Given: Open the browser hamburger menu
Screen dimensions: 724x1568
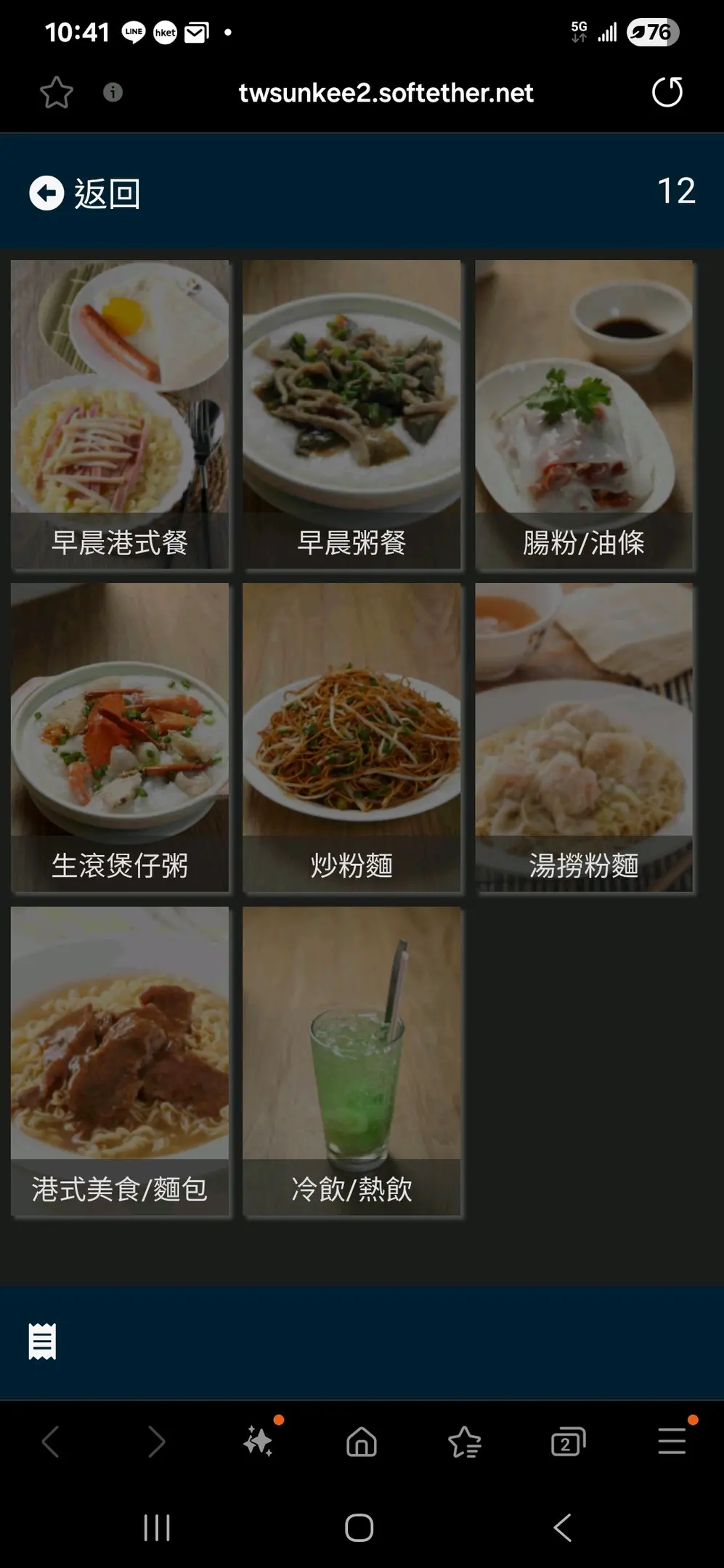Looking at the screenshot, I should click(672, 1441).
